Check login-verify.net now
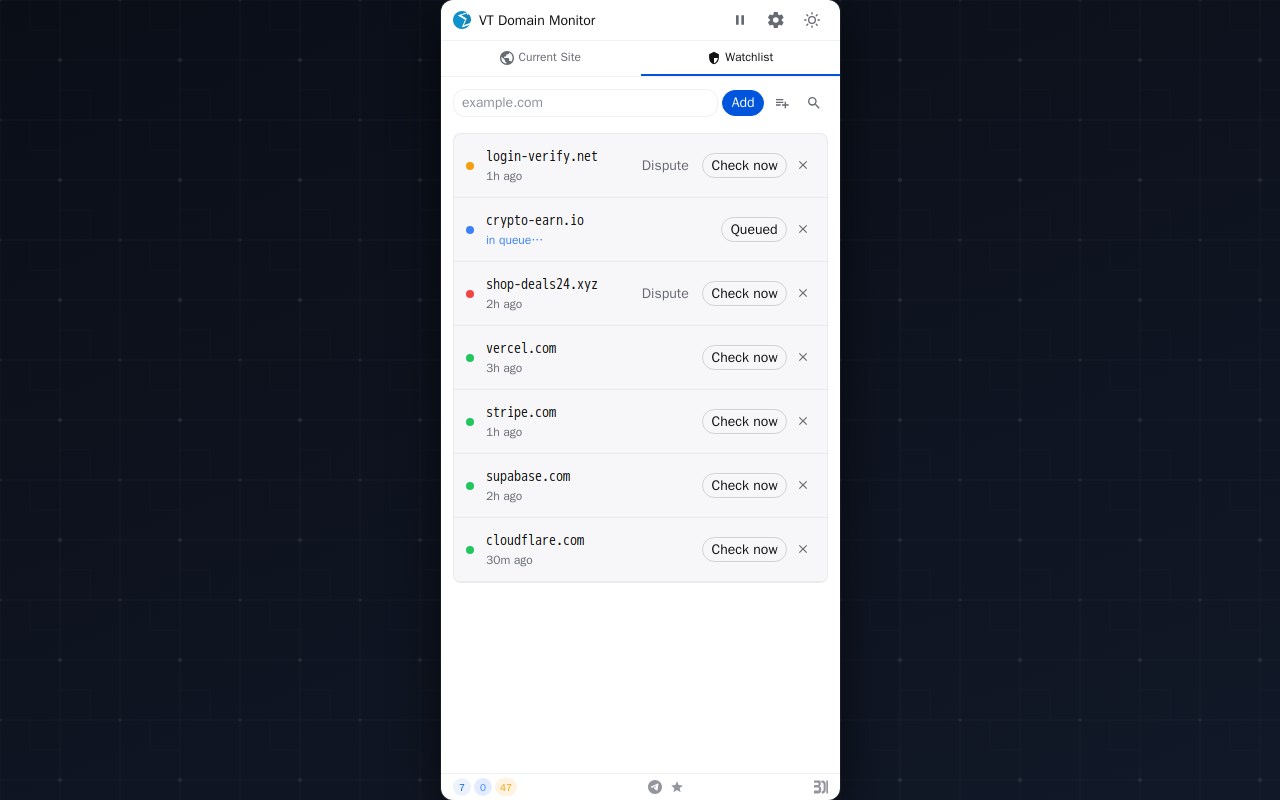Screen dimensions: 1280x800 [744, 166]
